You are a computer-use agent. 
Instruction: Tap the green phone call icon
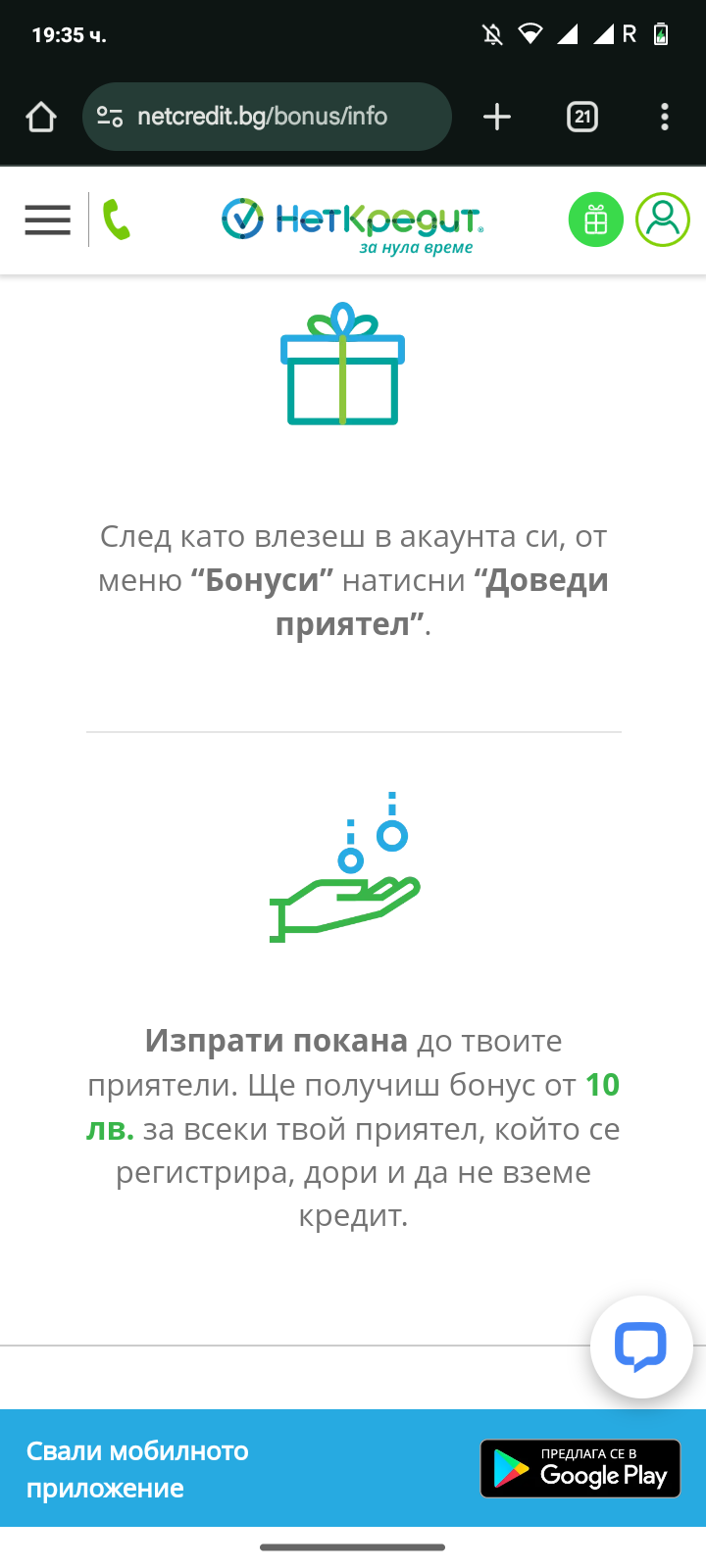coord(117,220)
